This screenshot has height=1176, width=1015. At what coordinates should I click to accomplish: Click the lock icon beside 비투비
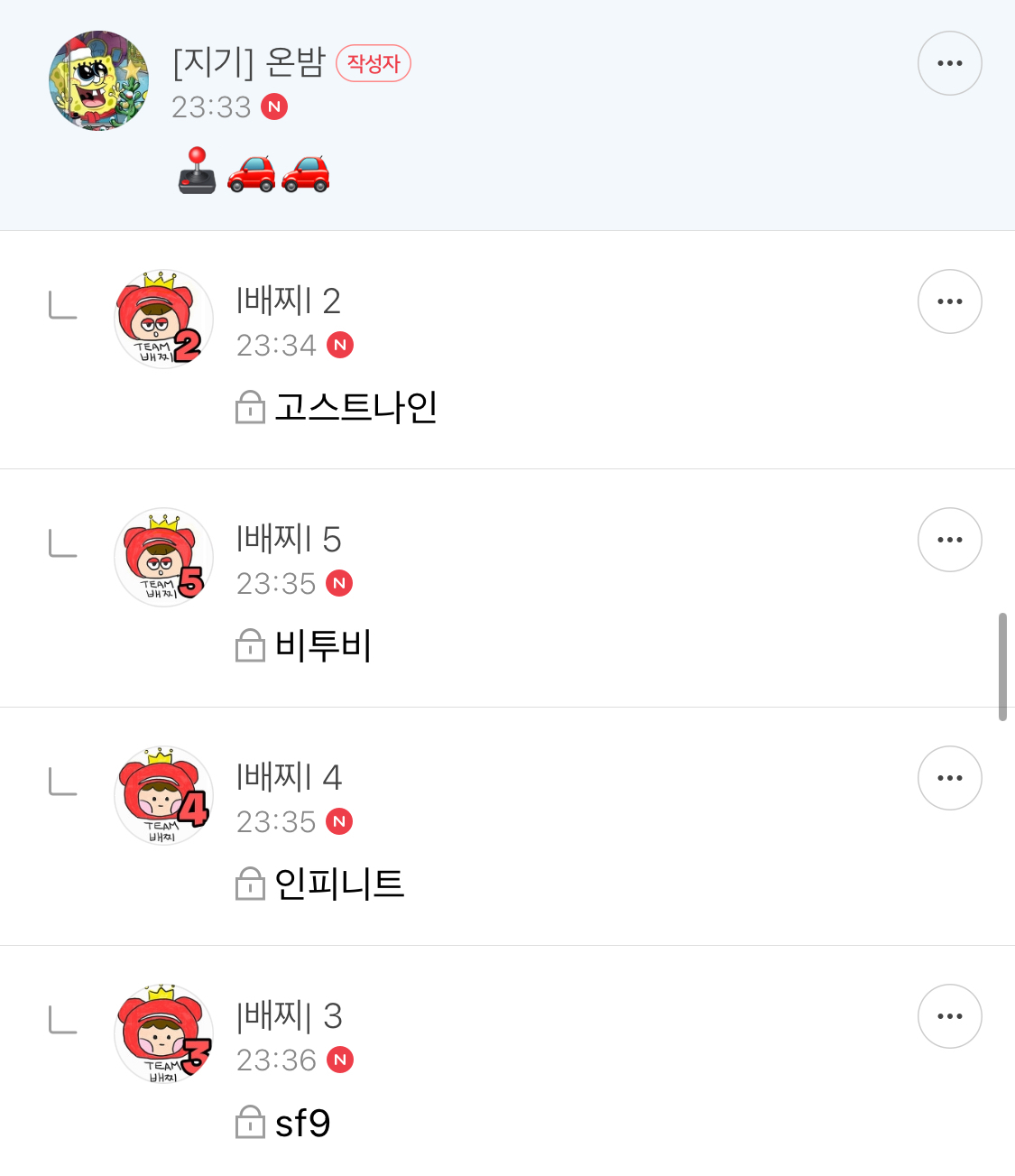pyautogui.click(x=250, y=646)
